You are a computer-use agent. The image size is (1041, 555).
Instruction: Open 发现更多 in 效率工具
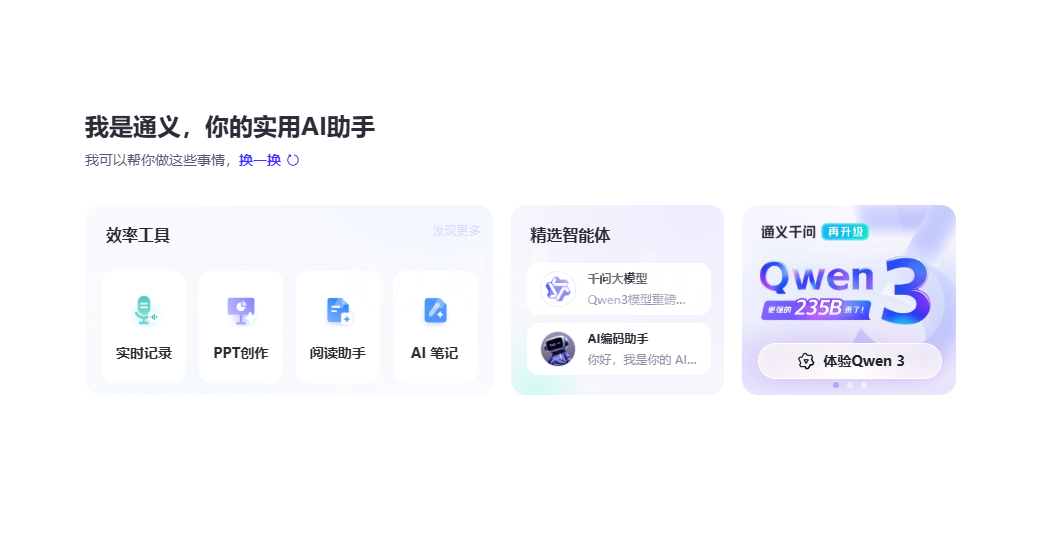[x=456, y=231]
